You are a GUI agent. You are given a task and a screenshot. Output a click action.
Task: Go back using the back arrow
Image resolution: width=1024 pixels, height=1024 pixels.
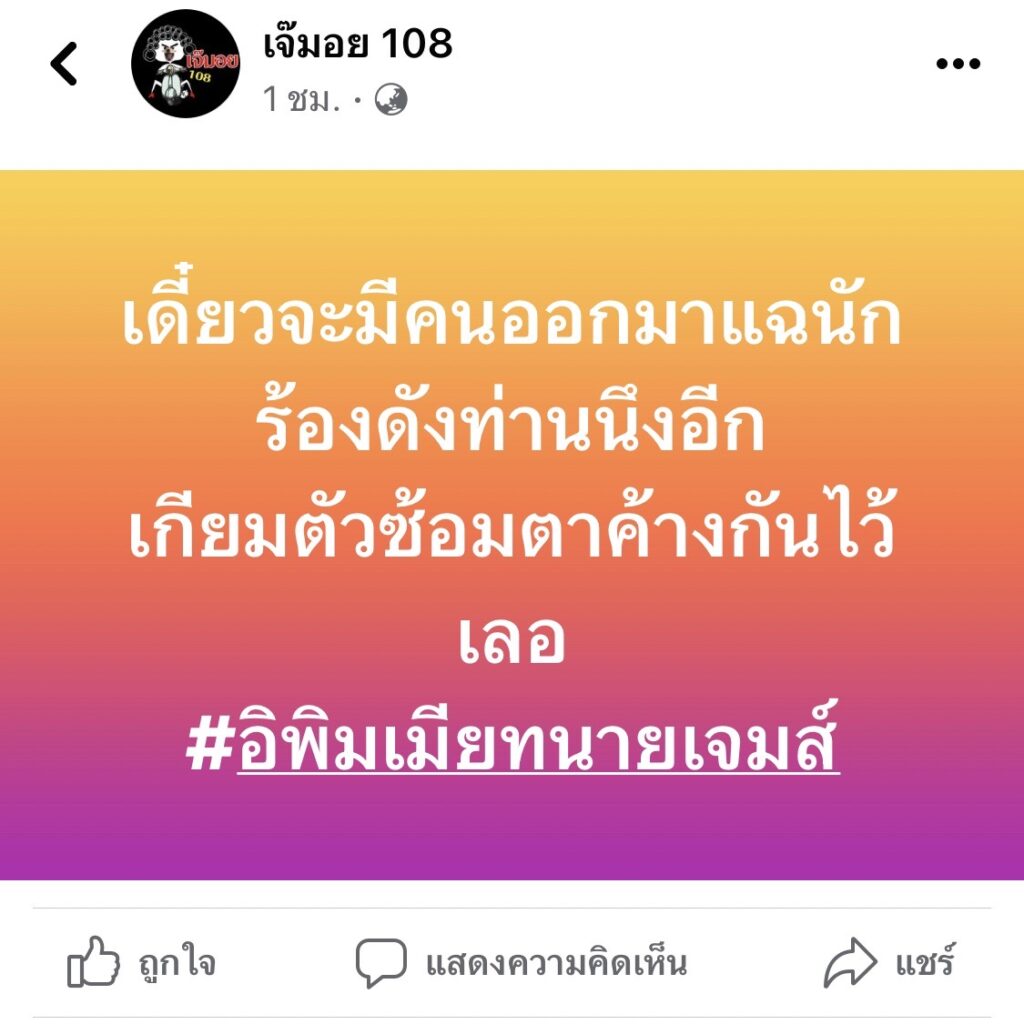(64, 65)
